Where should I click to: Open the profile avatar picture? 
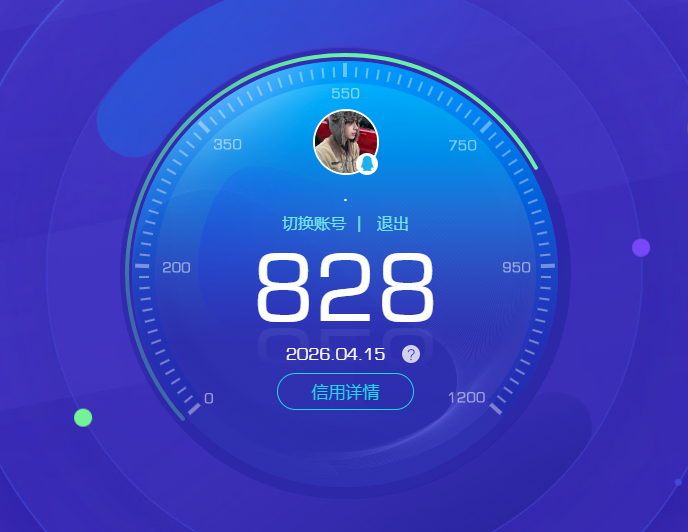[344, 141]
